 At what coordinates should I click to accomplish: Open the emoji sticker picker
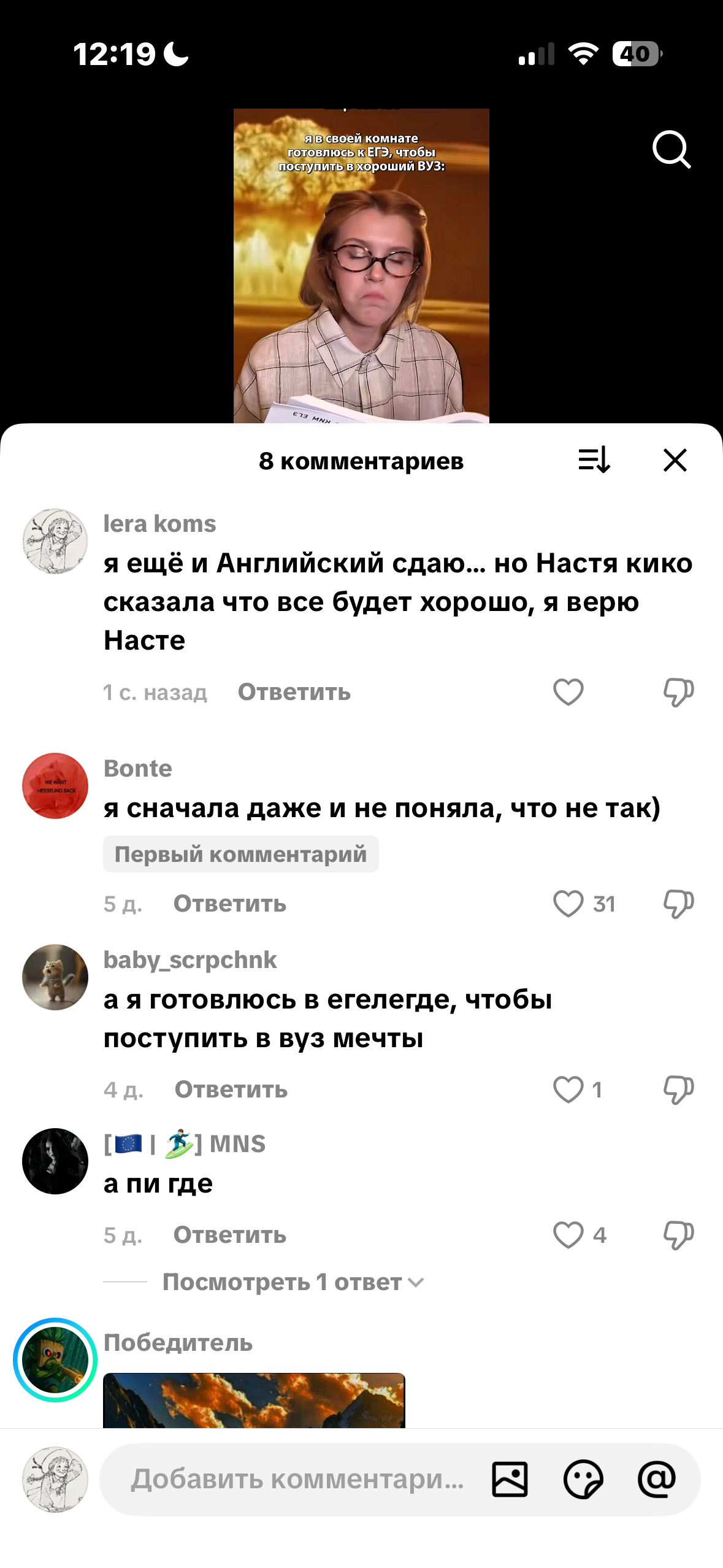pyautogui.click(x=583, y=1480)
